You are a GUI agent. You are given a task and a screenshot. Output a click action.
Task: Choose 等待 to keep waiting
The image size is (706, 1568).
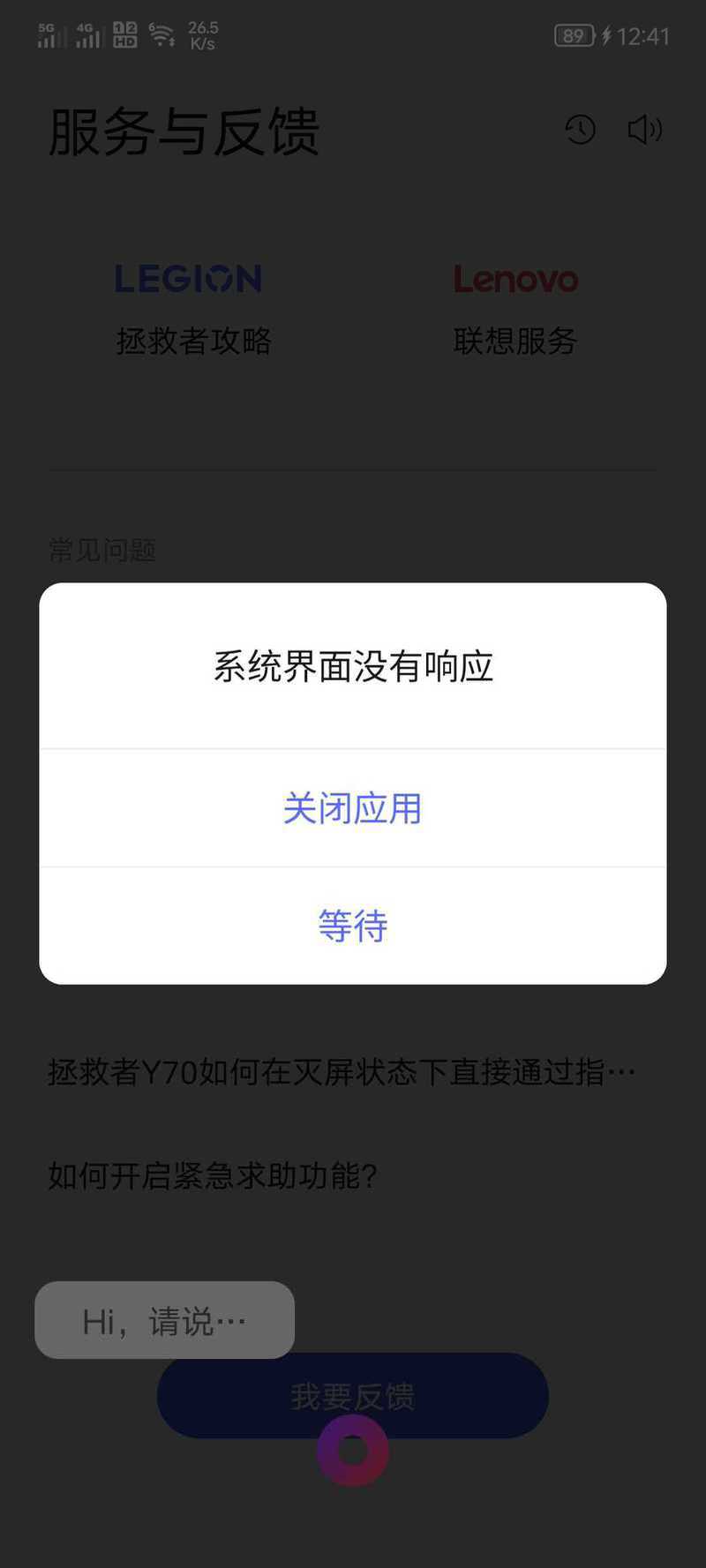point(352,926)
